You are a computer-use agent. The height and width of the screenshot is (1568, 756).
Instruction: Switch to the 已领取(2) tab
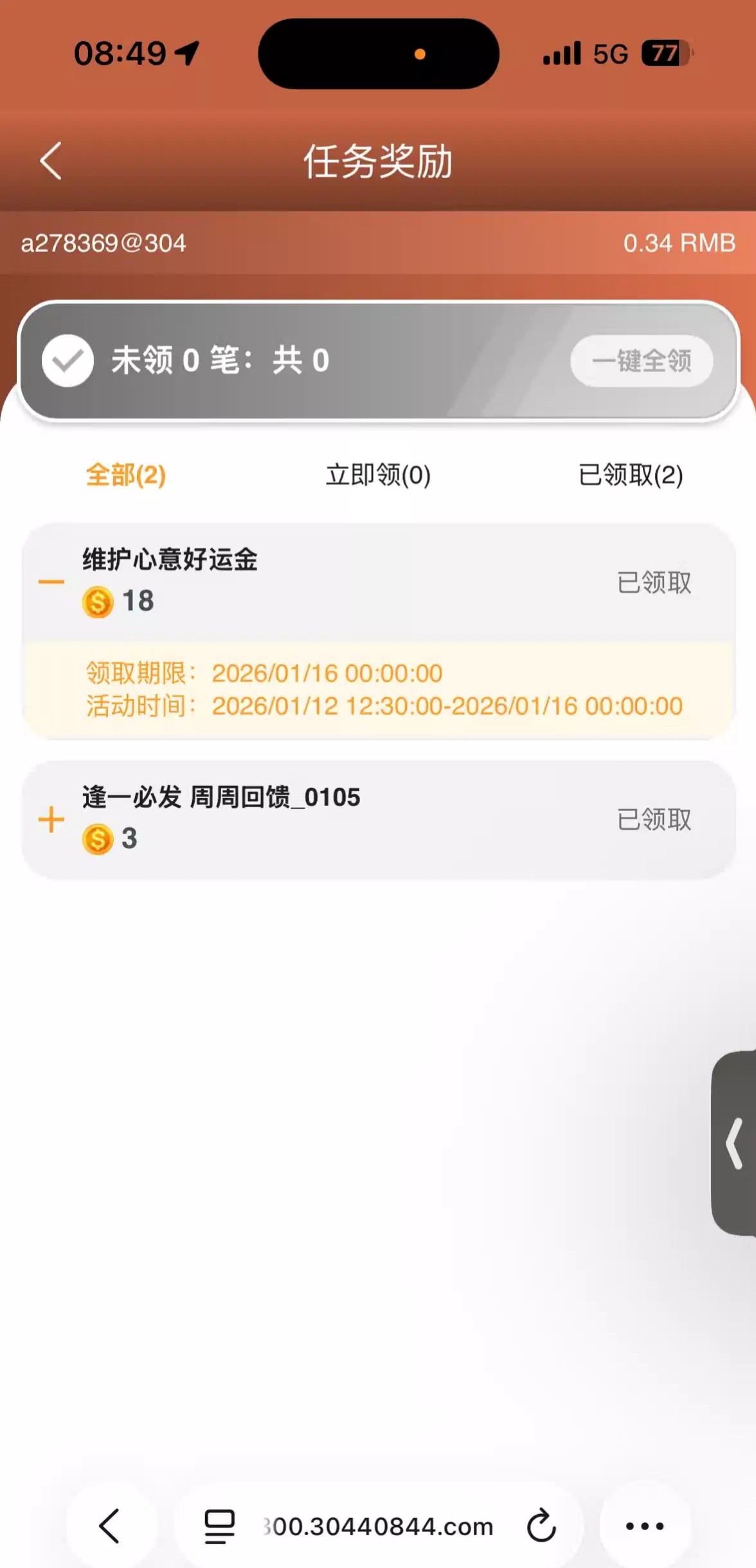click(630, 476)
